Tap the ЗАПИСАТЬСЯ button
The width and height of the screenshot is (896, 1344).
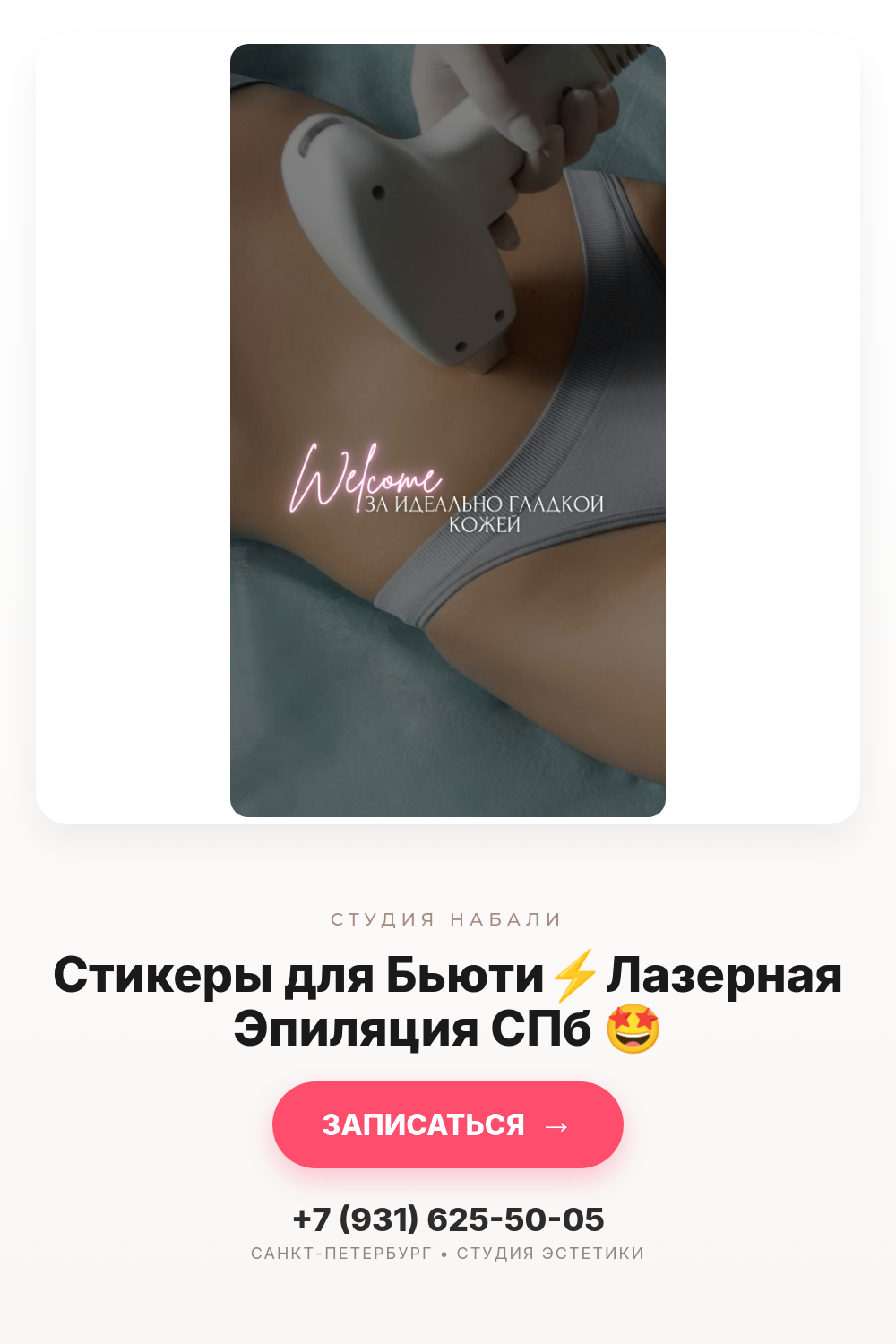pyautogui.click(x=448, y=1124)
